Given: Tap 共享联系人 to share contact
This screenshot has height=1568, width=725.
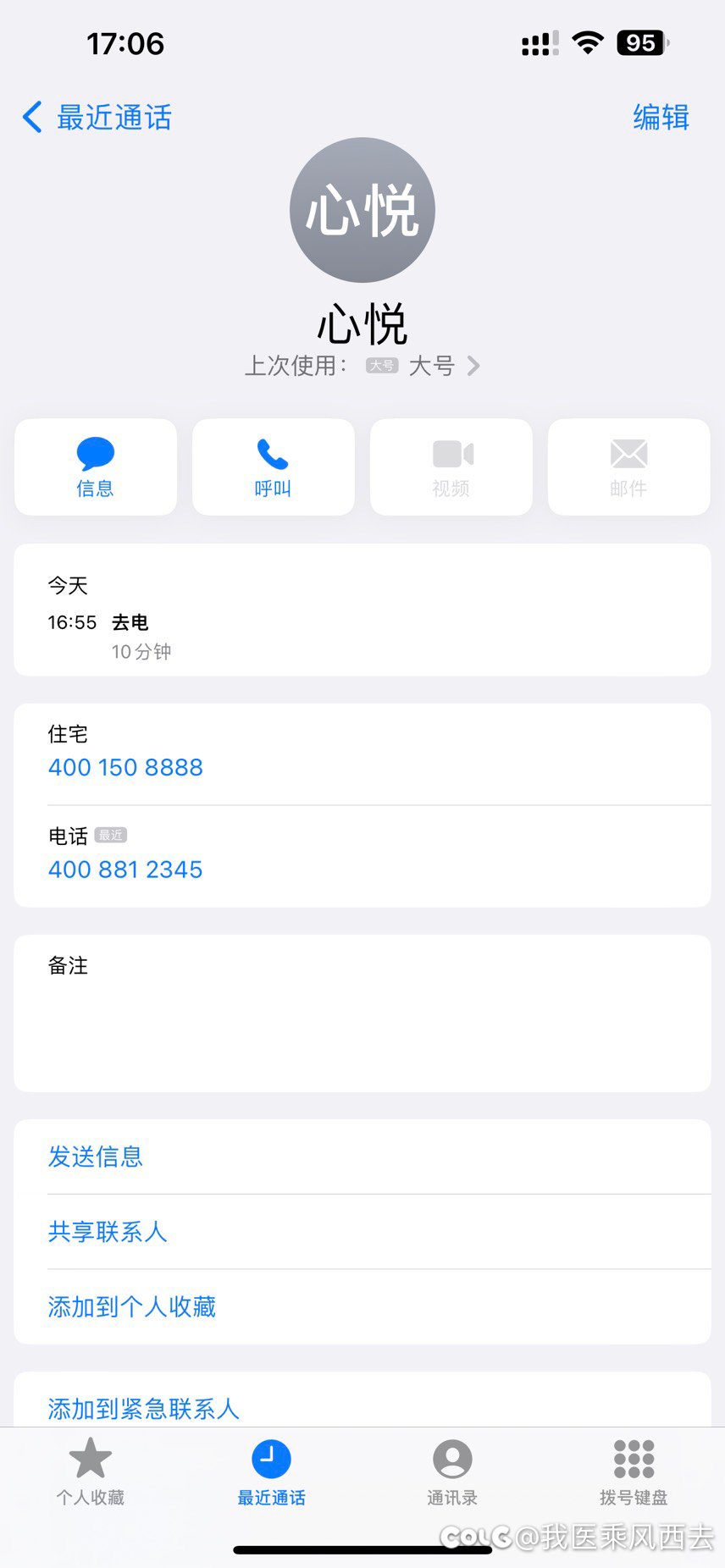Looking at the screenshot, I should [108, 1234].
